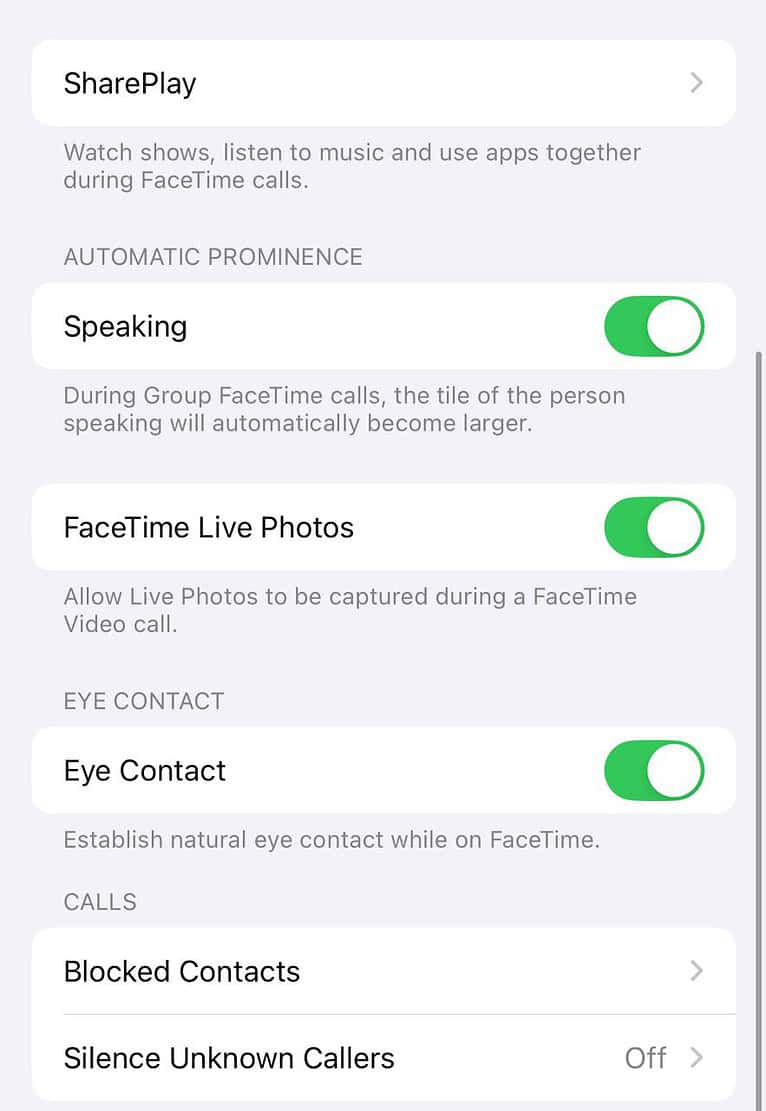Tap the Eye Contact row label
The image size is (766, 1111).
pos(143,770)
